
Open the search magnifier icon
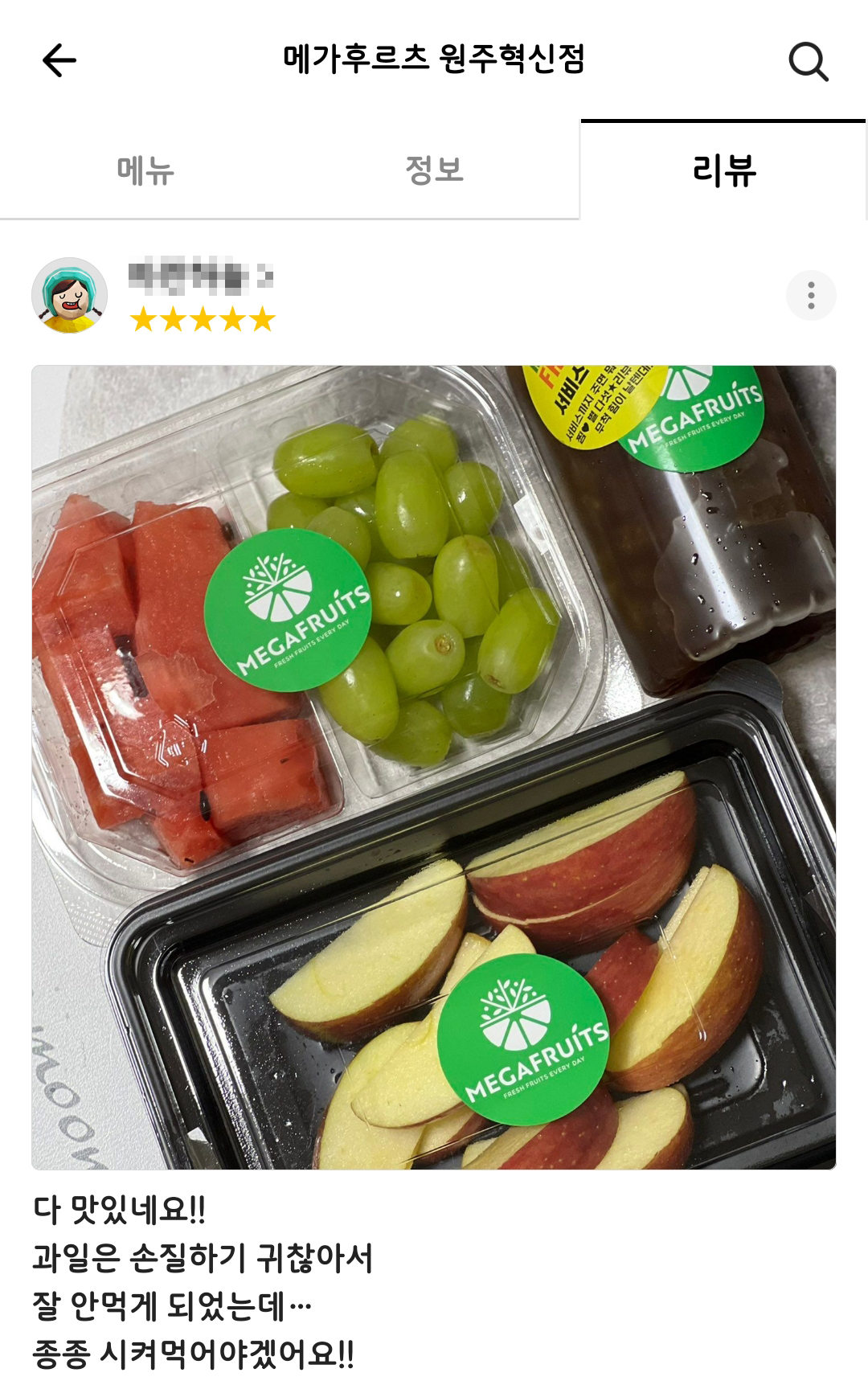(808, 61)
